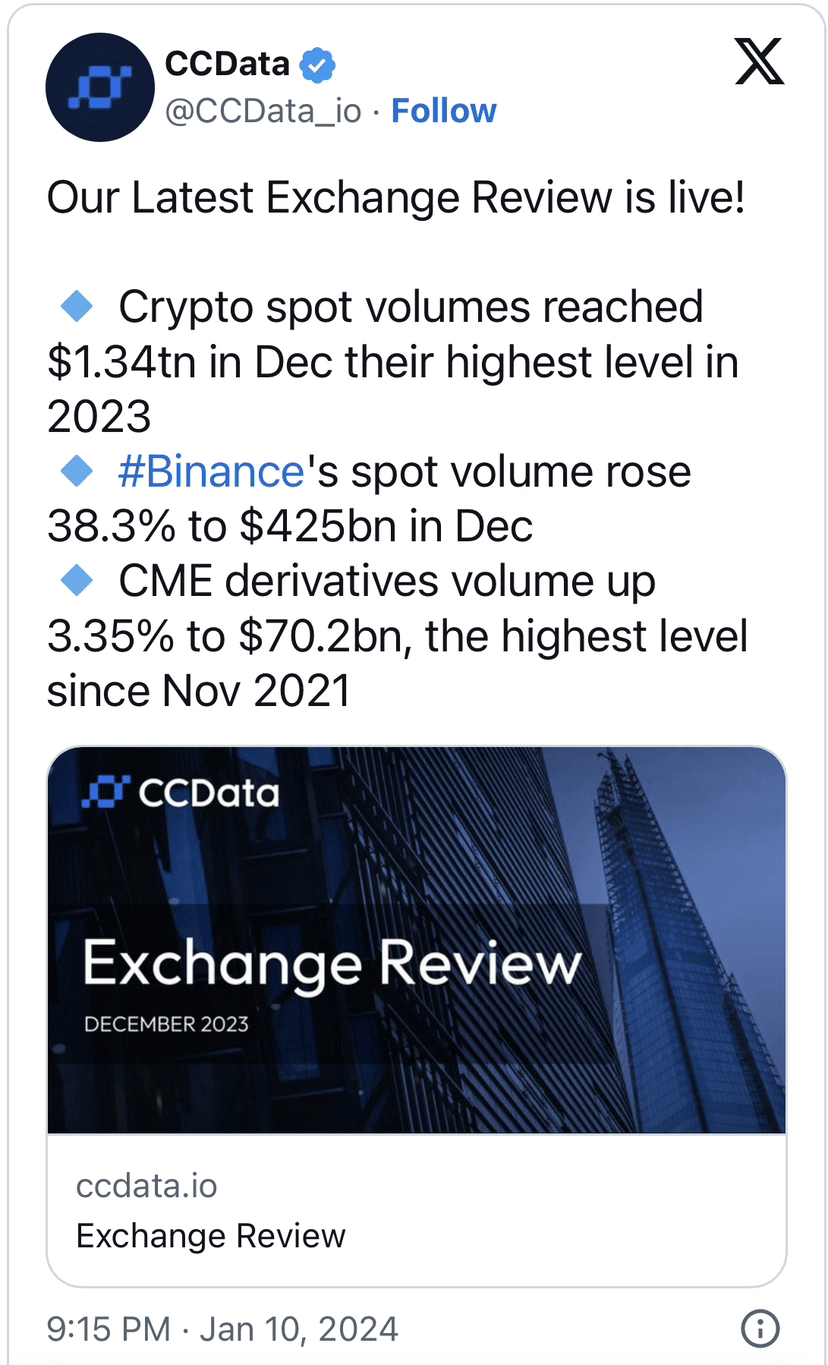Open the Exchange Review link card
Image resolution: width=828 pixels, height=1365 pixels.
click(416, 1015)
